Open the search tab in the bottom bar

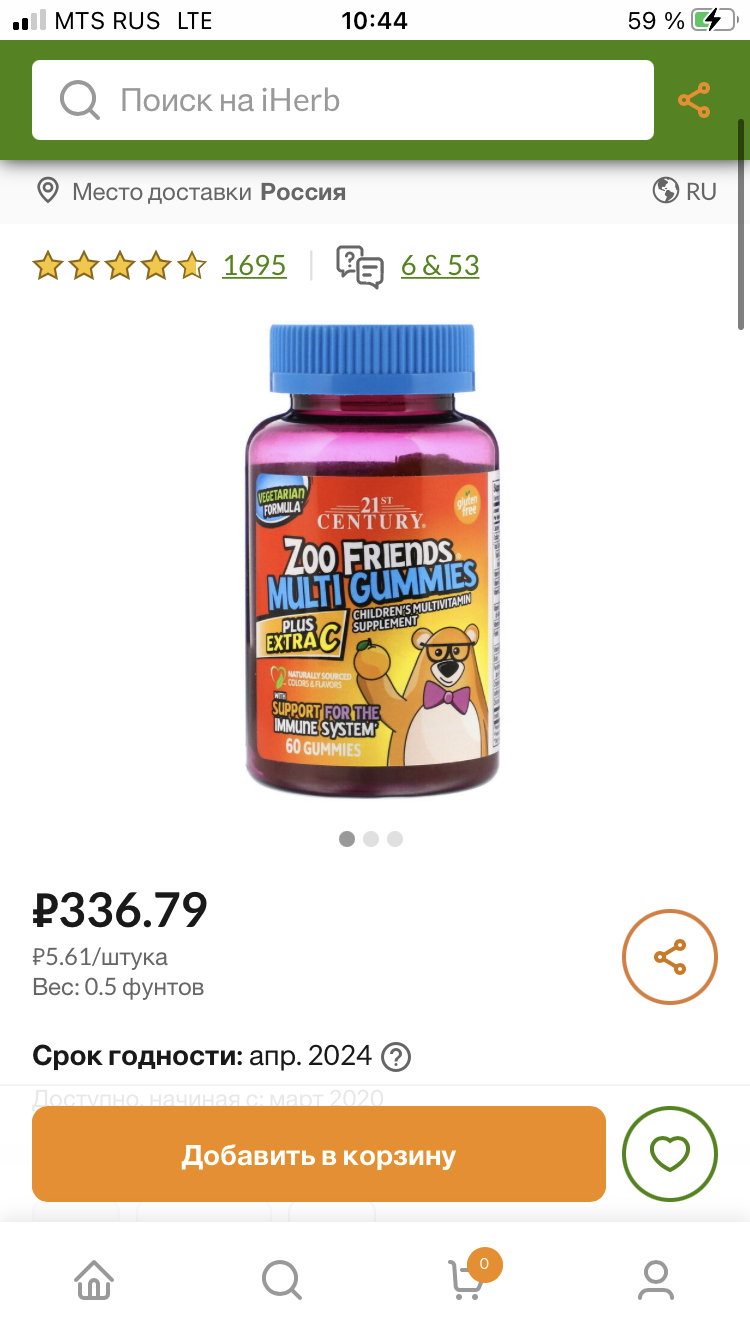point(281,1279)
